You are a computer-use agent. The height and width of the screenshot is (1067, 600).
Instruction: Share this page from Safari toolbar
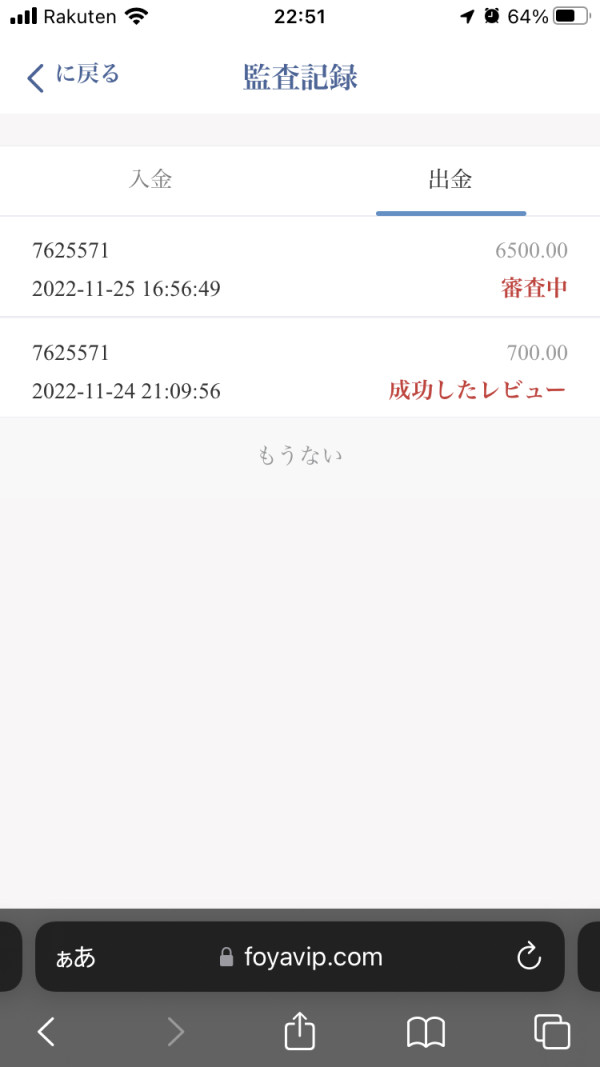coord(299,1030)
